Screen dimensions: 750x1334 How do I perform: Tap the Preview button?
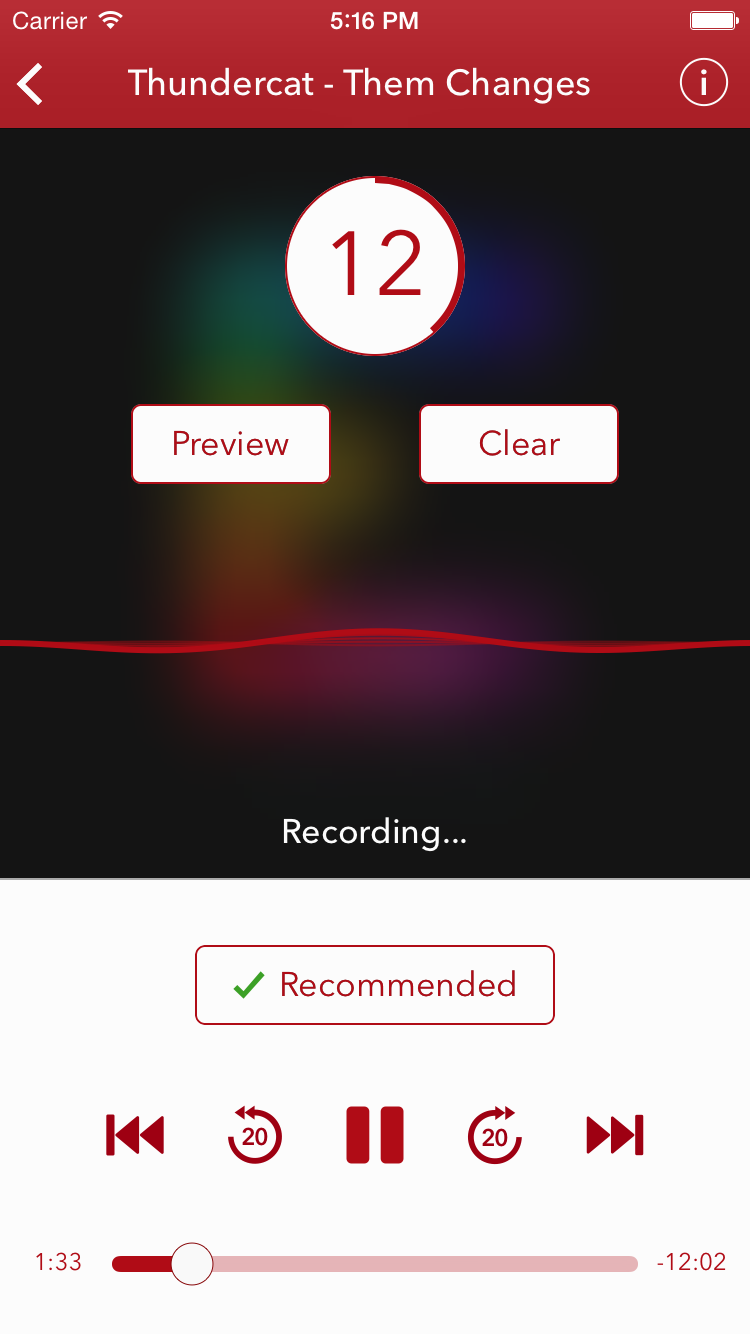[231, 444]
